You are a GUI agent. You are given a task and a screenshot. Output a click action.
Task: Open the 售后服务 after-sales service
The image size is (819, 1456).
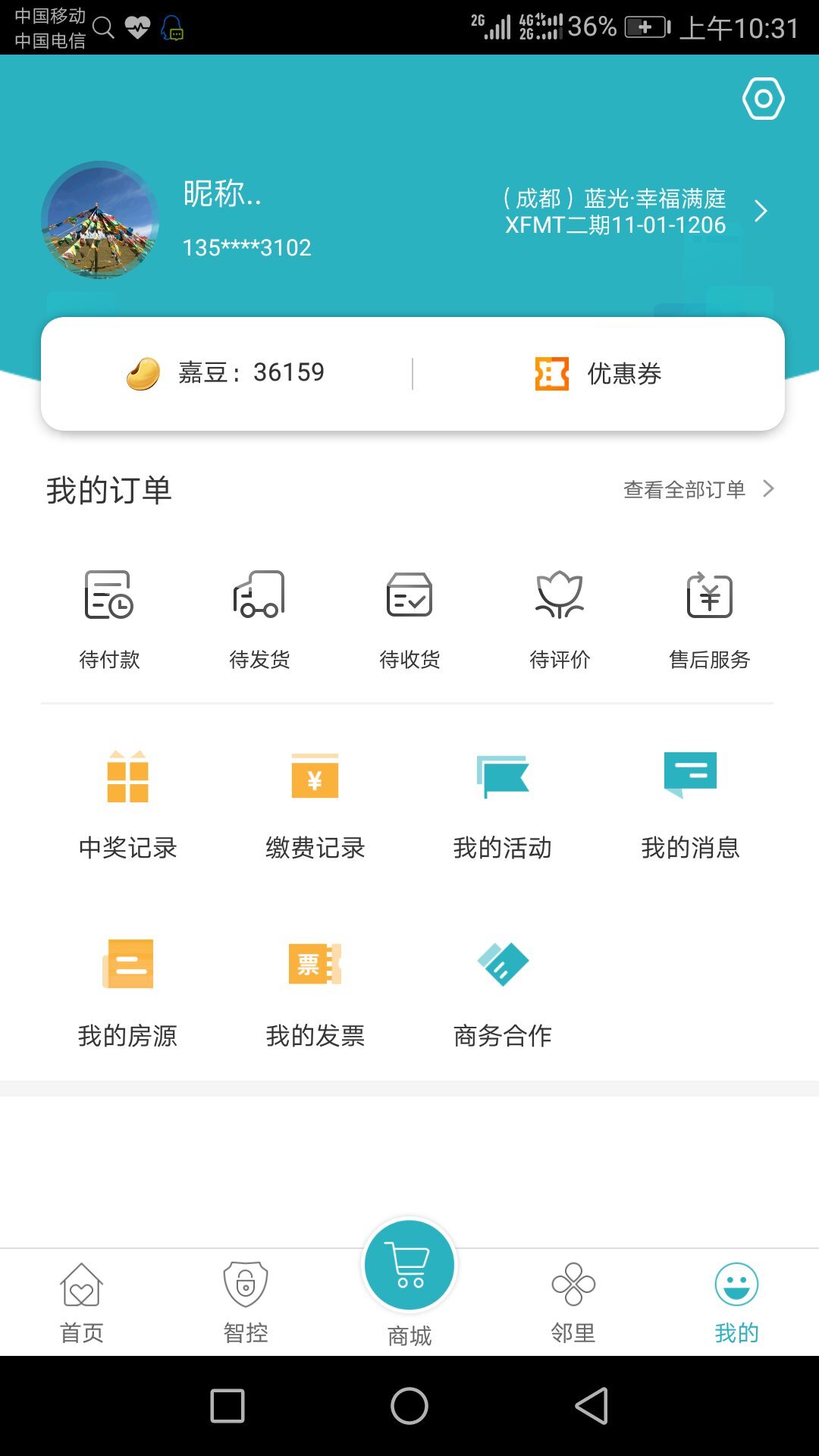(x=710, y=618)
